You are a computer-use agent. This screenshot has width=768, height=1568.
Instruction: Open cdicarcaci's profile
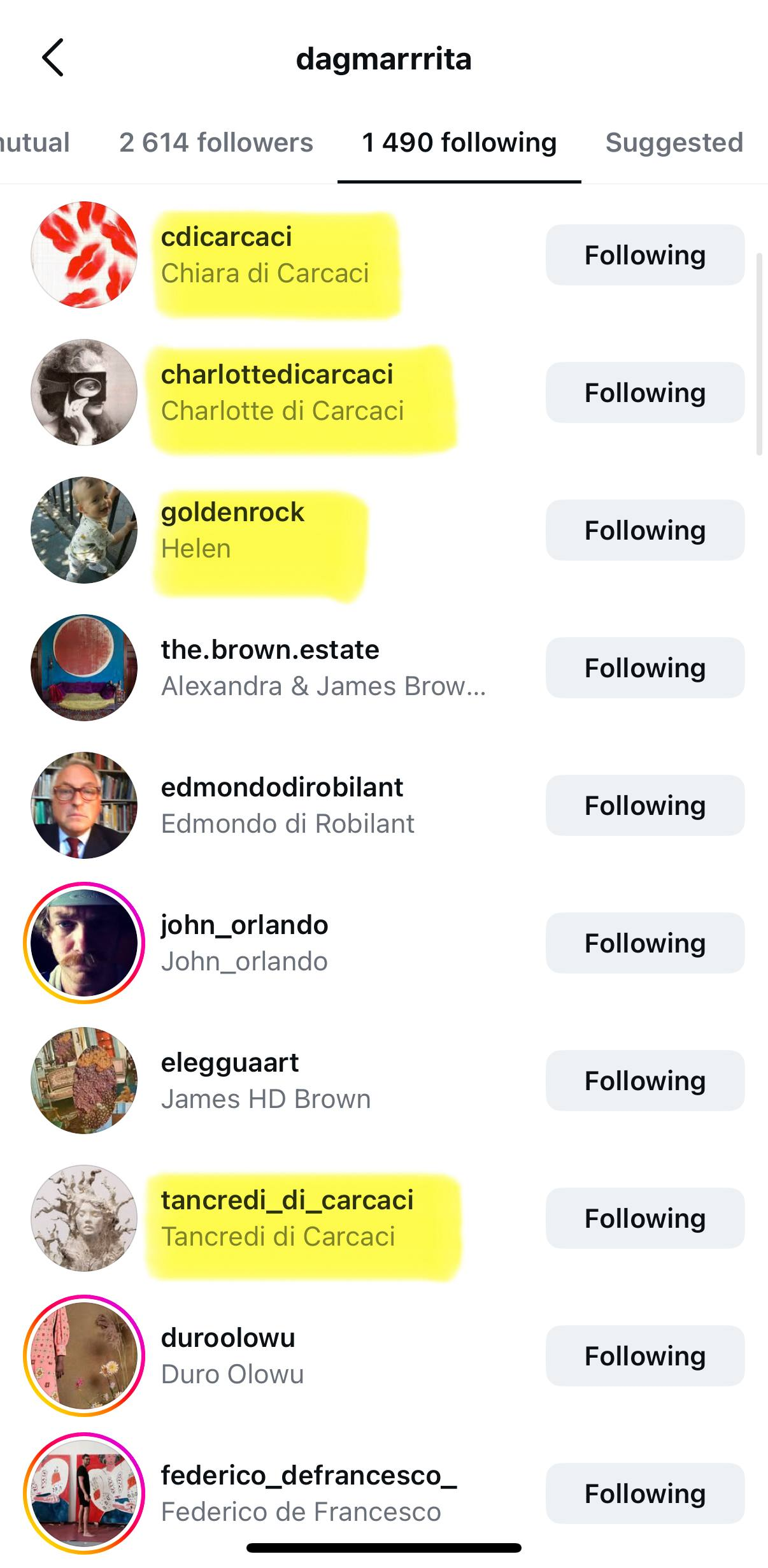pos(226,238)
